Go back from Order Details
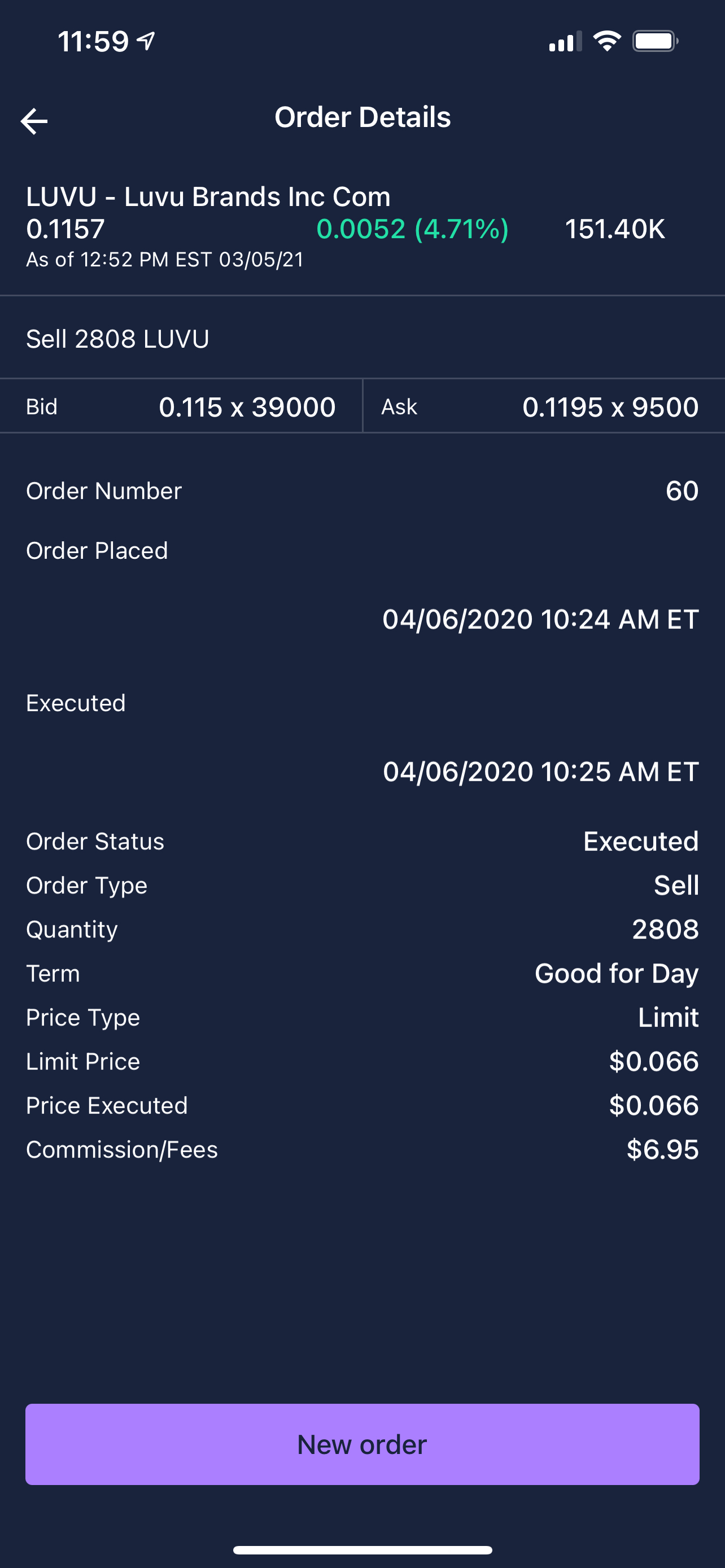The width and height of the screenshot is (725, 1568). (x=34, y=121)
